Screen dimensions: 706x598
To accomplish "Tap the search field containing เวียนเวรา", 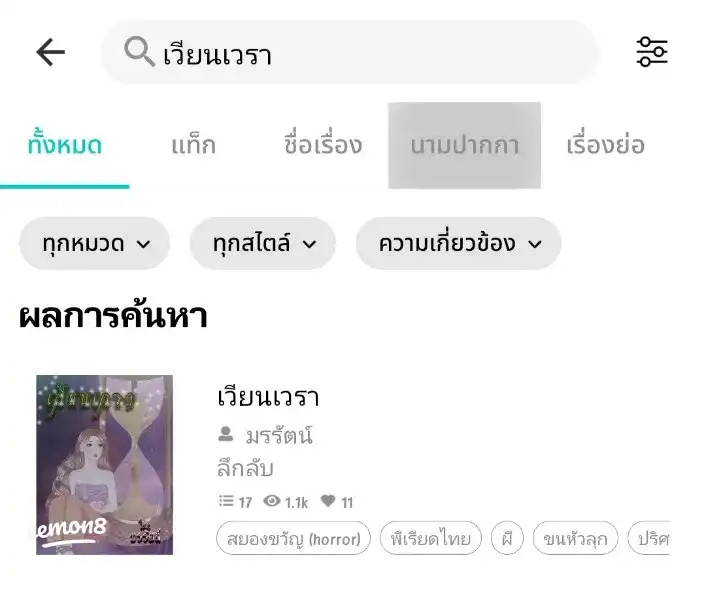I will (x=350, y=53).
